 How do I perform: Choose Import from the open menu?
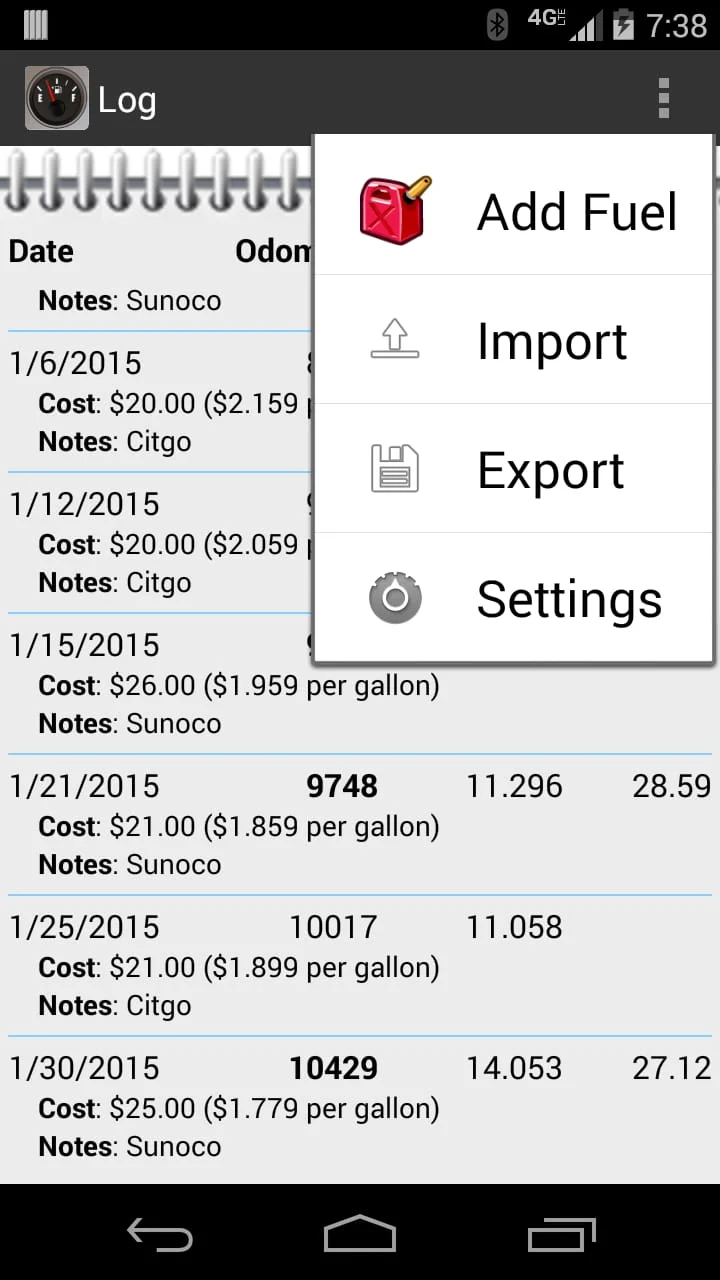coord(552,340)
